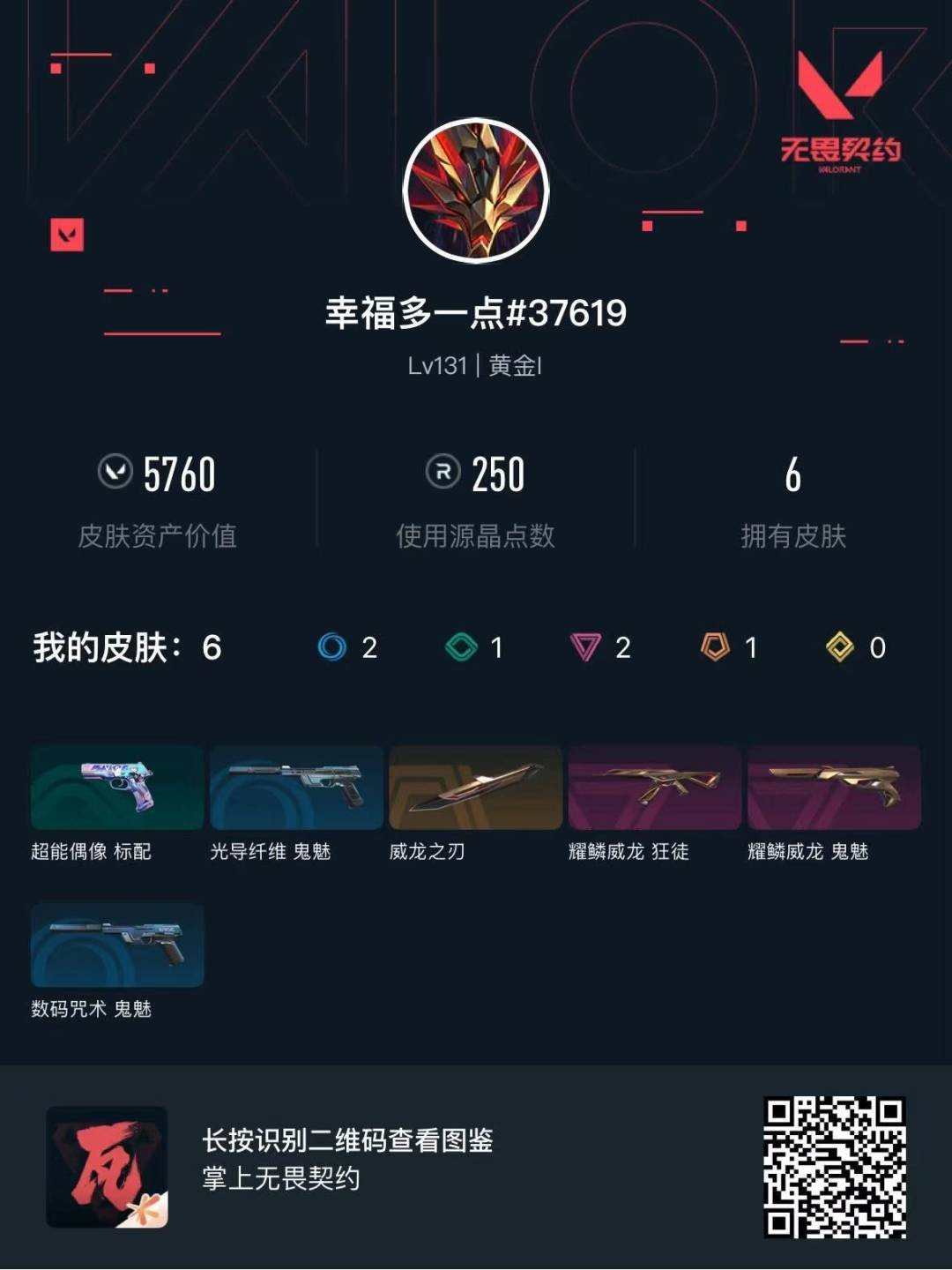Viewport: 952px width, 1270px height.
Task: Select the blue rarity tier icon showing 2
Action: (x=331, y=647)
